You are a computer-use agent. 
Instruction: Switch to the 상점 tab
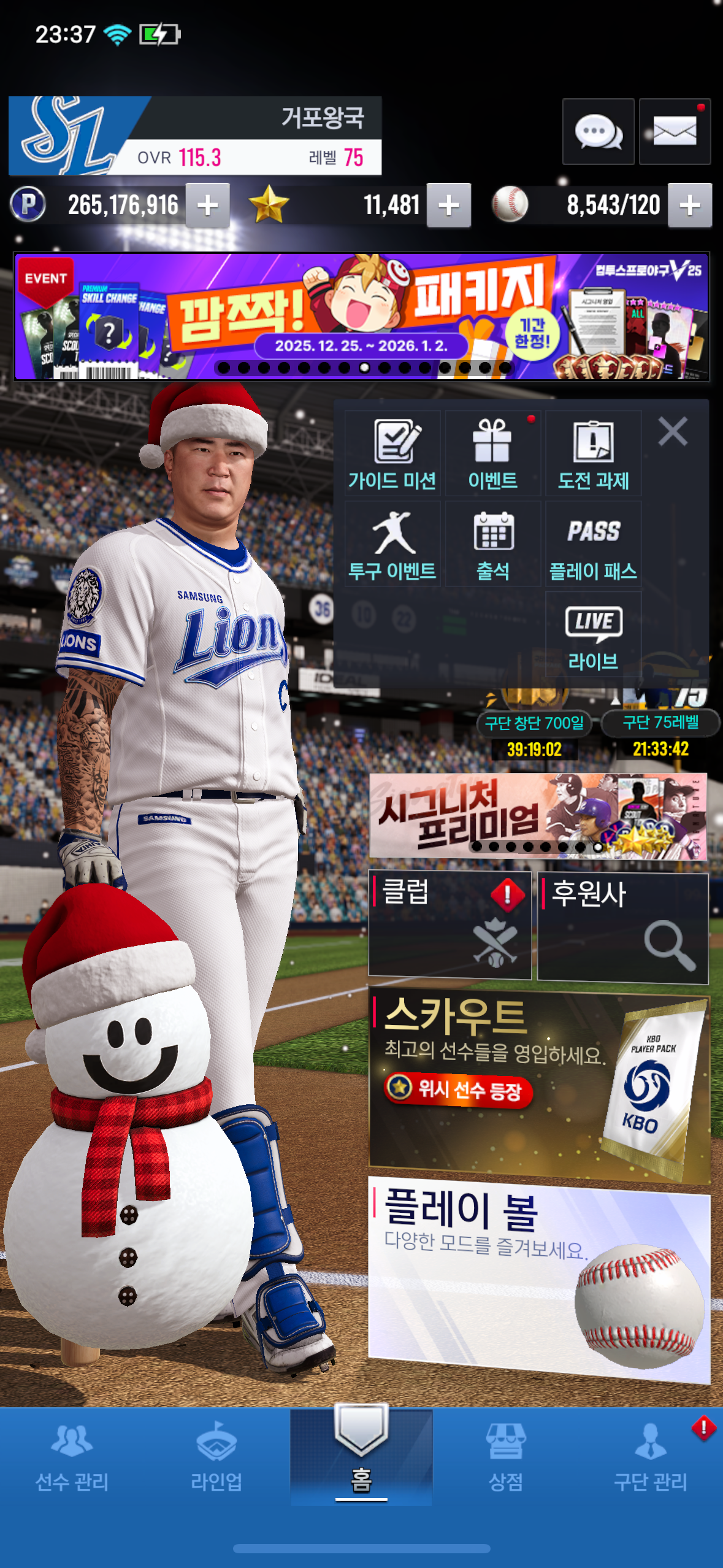point(505,1459)
